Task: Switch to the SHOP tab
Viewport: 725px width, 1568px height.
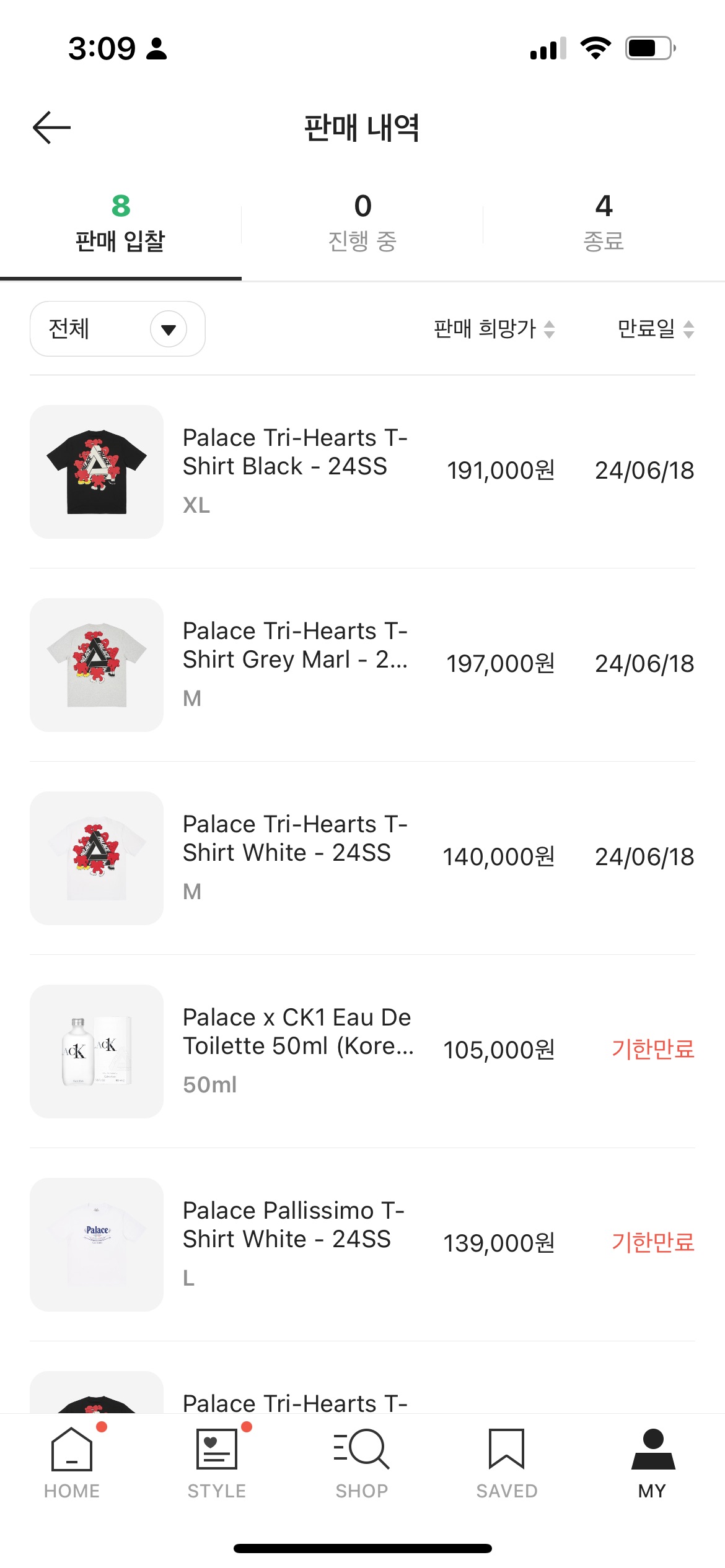Action: [x=362, y=1463]
